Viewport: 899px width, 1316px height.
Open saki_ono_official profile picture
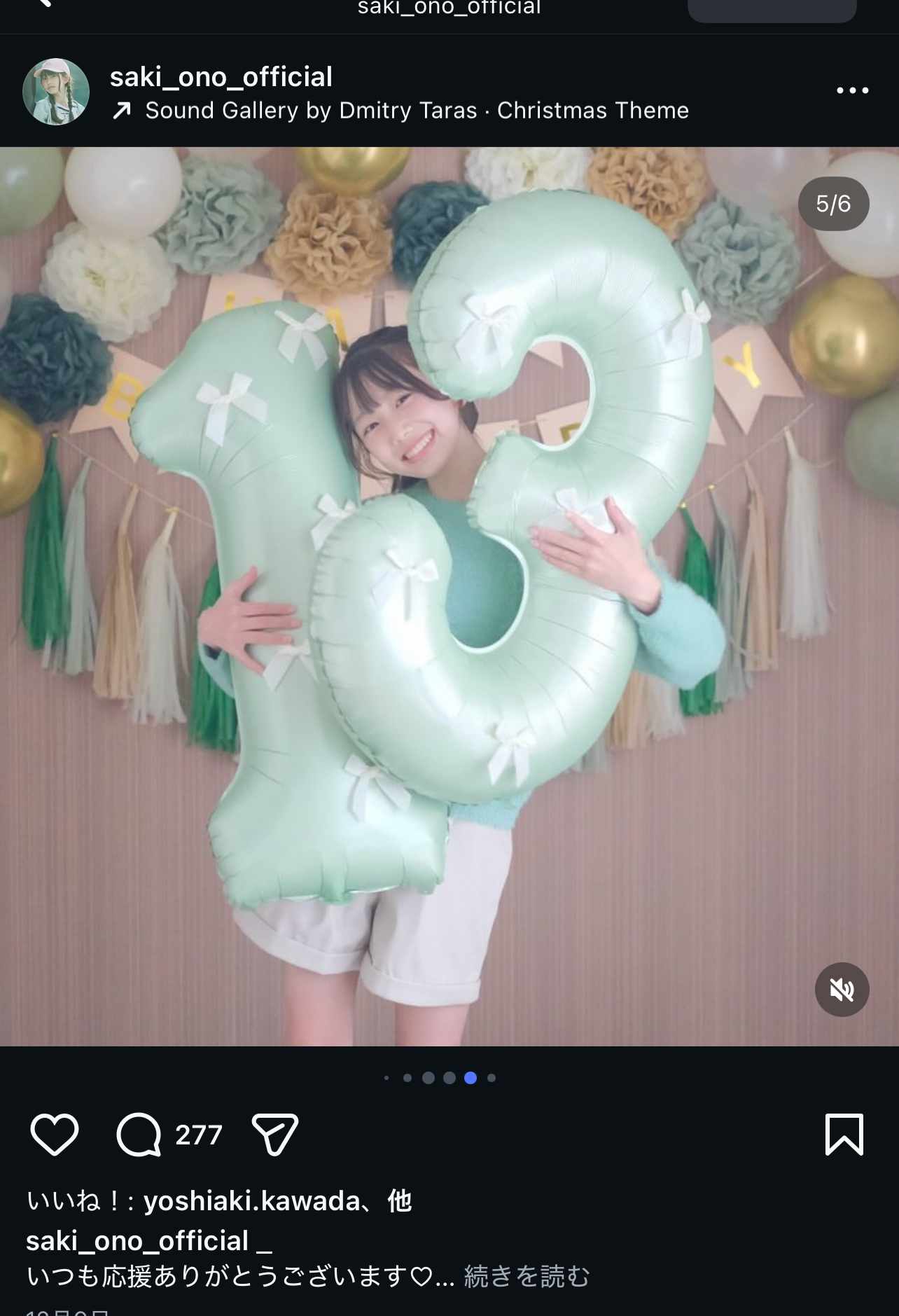click(56, 92)
